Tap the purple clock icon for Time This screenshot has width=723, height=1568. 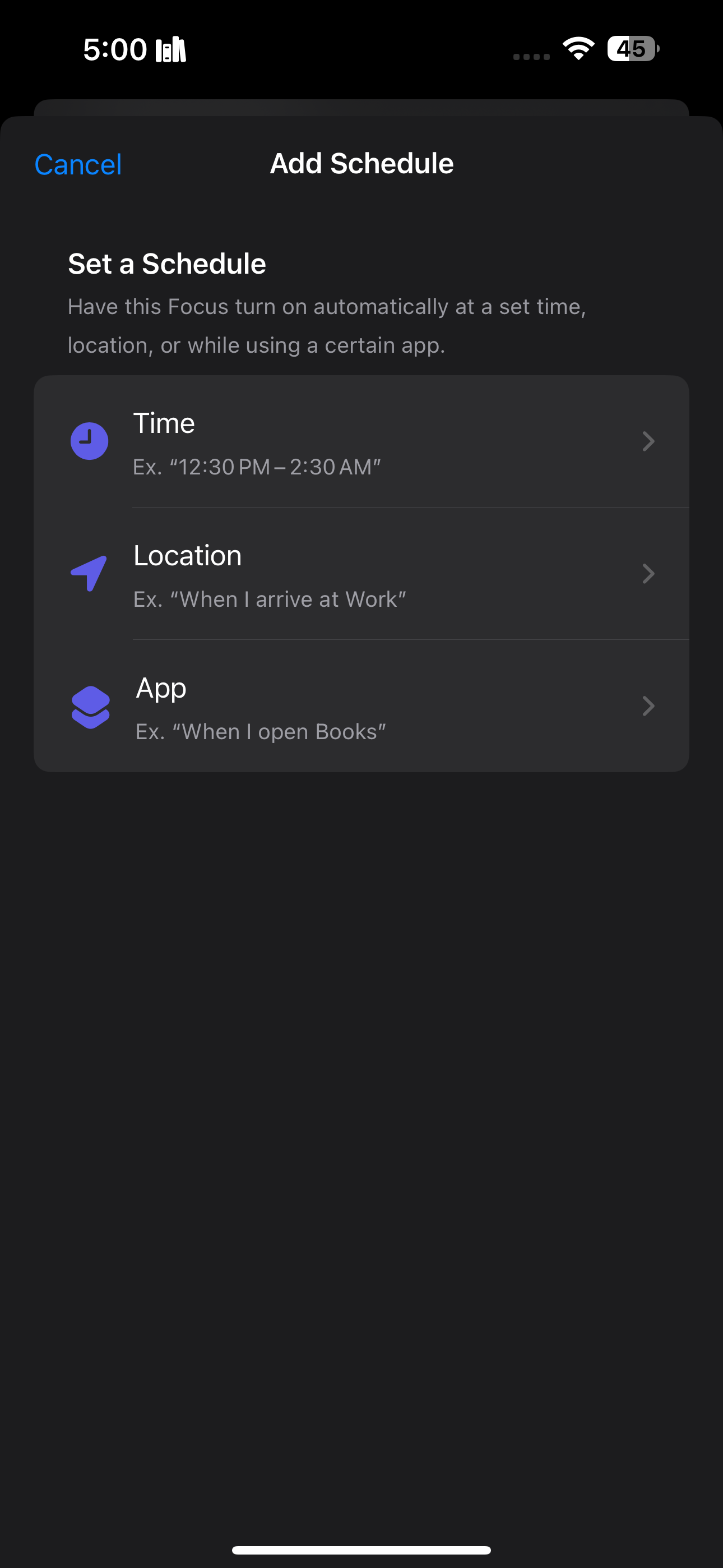coord(89,441)
